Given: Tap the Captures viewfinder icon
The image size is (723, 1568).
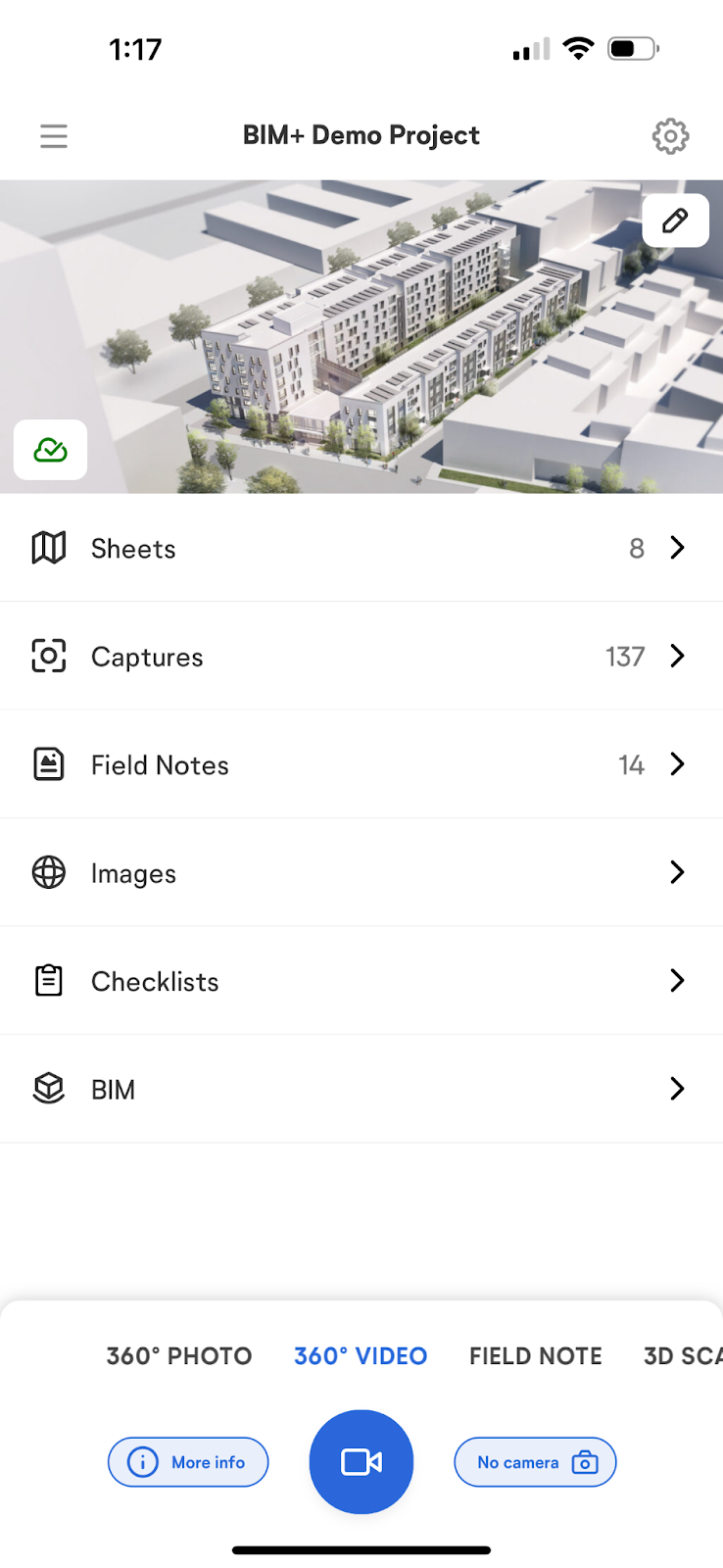Looking at the screenshot, I should tap(49, 656).
